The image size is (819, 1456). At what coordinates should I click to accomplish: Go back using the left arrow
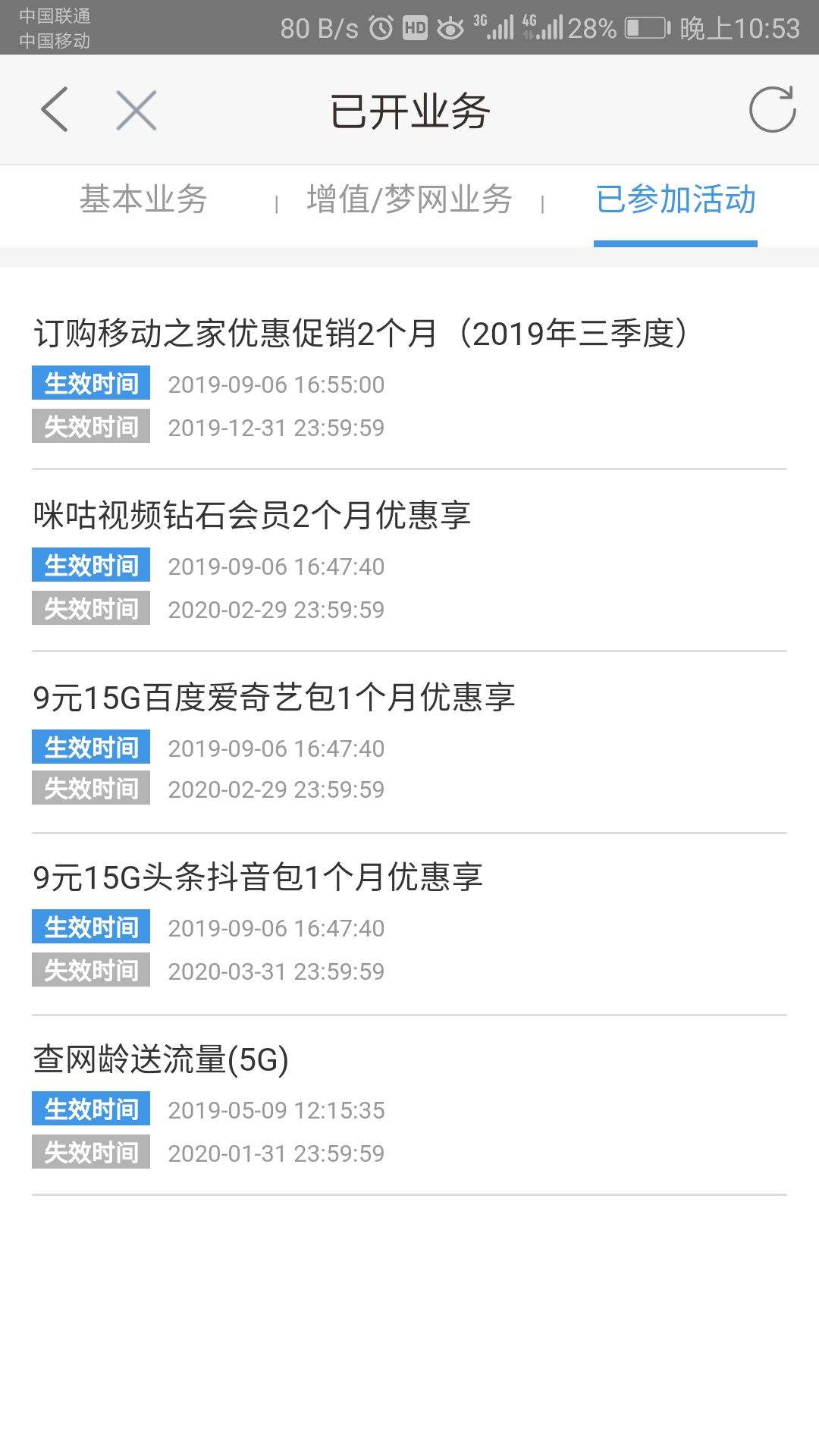click(55, 110)
